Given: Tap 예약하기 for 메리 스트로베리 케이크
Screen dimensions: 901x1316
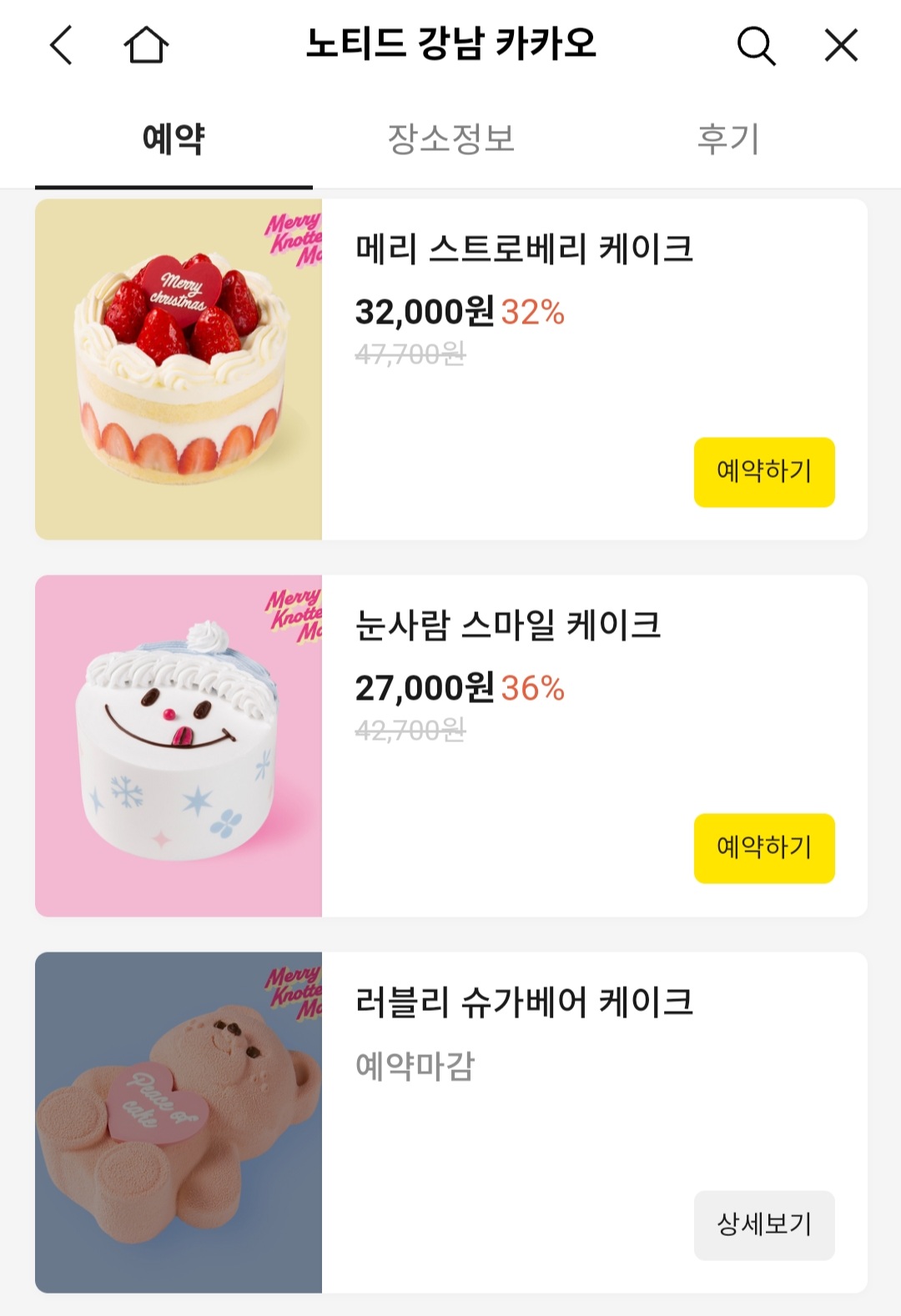Looking at the screenshot, I should pyautogui.click(x=764, y=472).
